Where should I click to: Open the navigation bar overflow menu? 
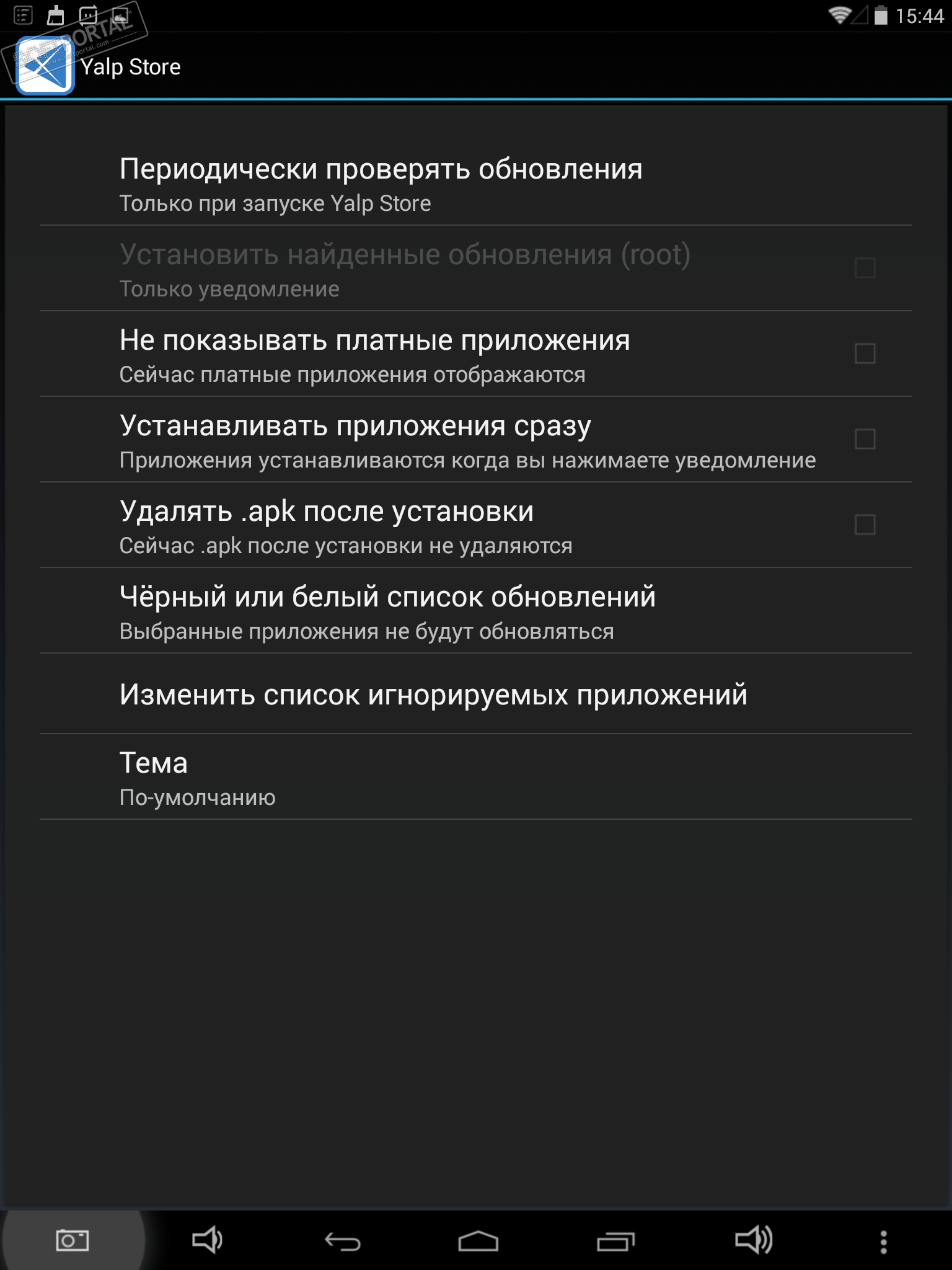pyautogui.click(x=883, y=1241)
